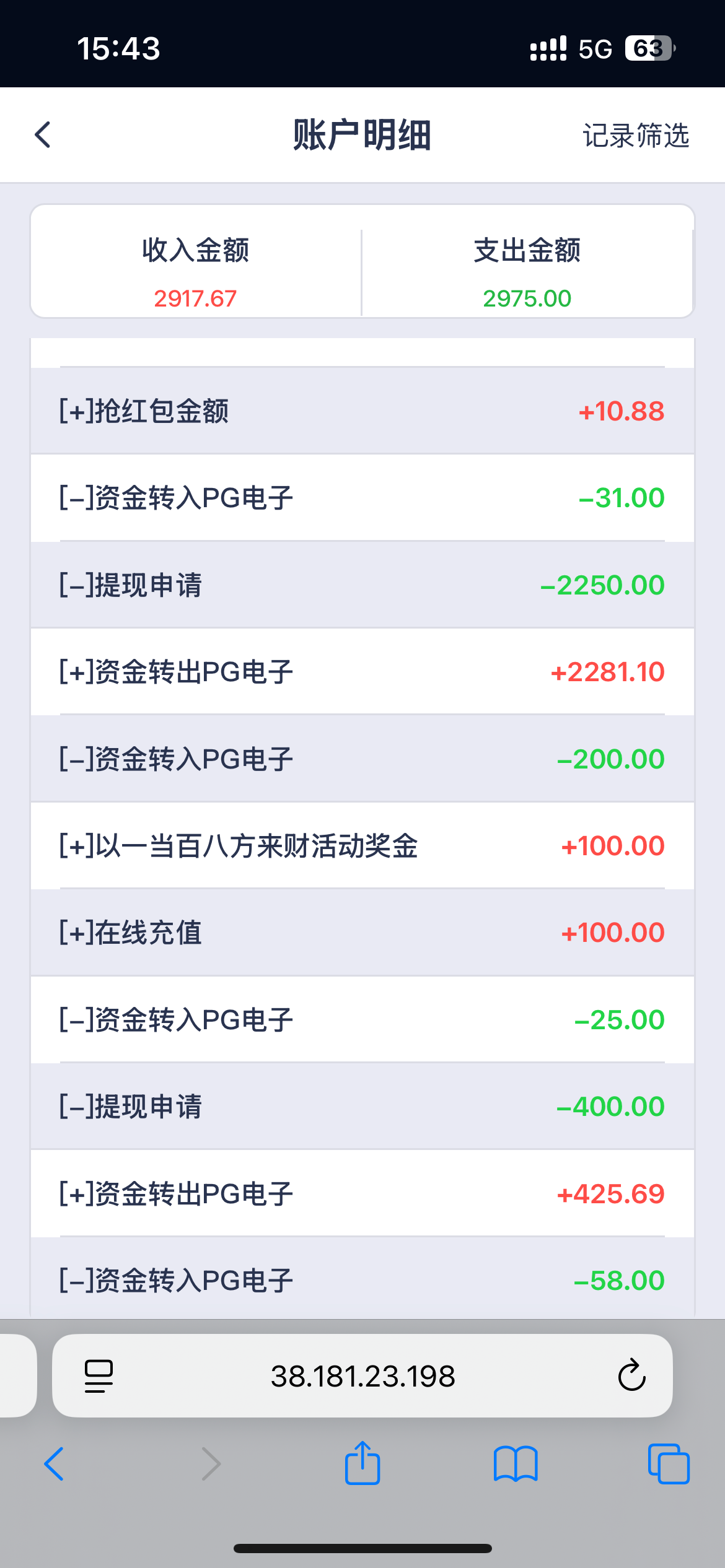Select the 以一当百八方来财活动奖金 entry
Image resolution: width=725 pixels, height=1568 pixels.
tap(362, 846)
